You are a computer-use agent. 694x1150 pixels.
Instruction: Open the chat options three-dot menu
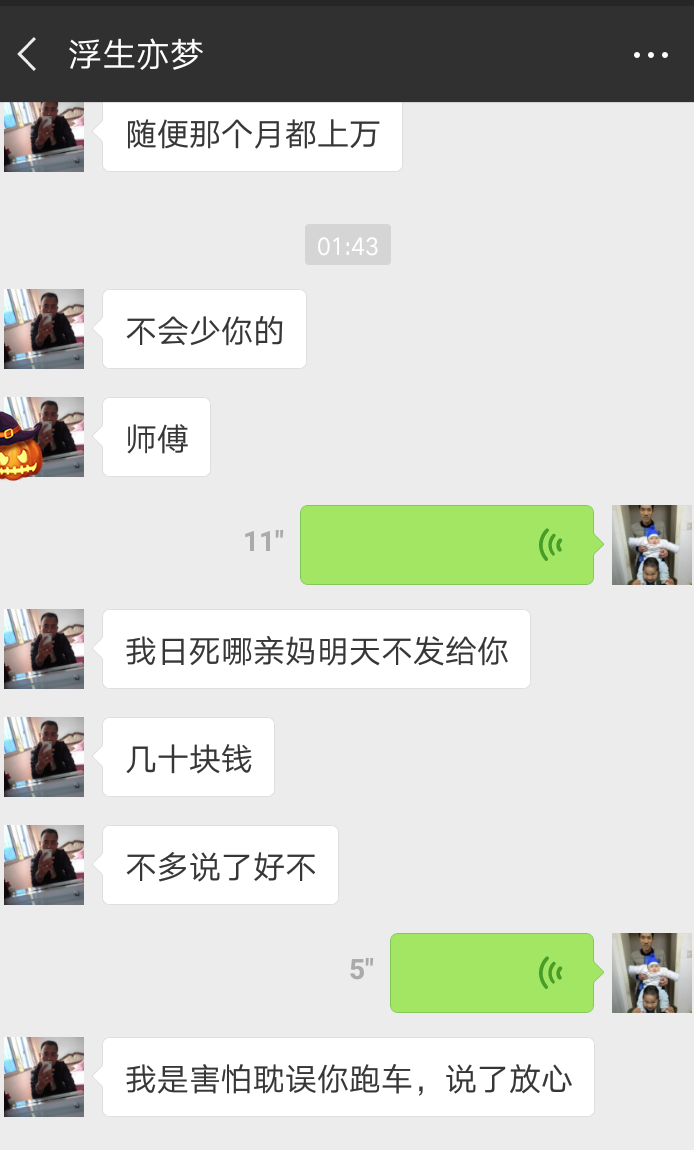click(650, 55)
